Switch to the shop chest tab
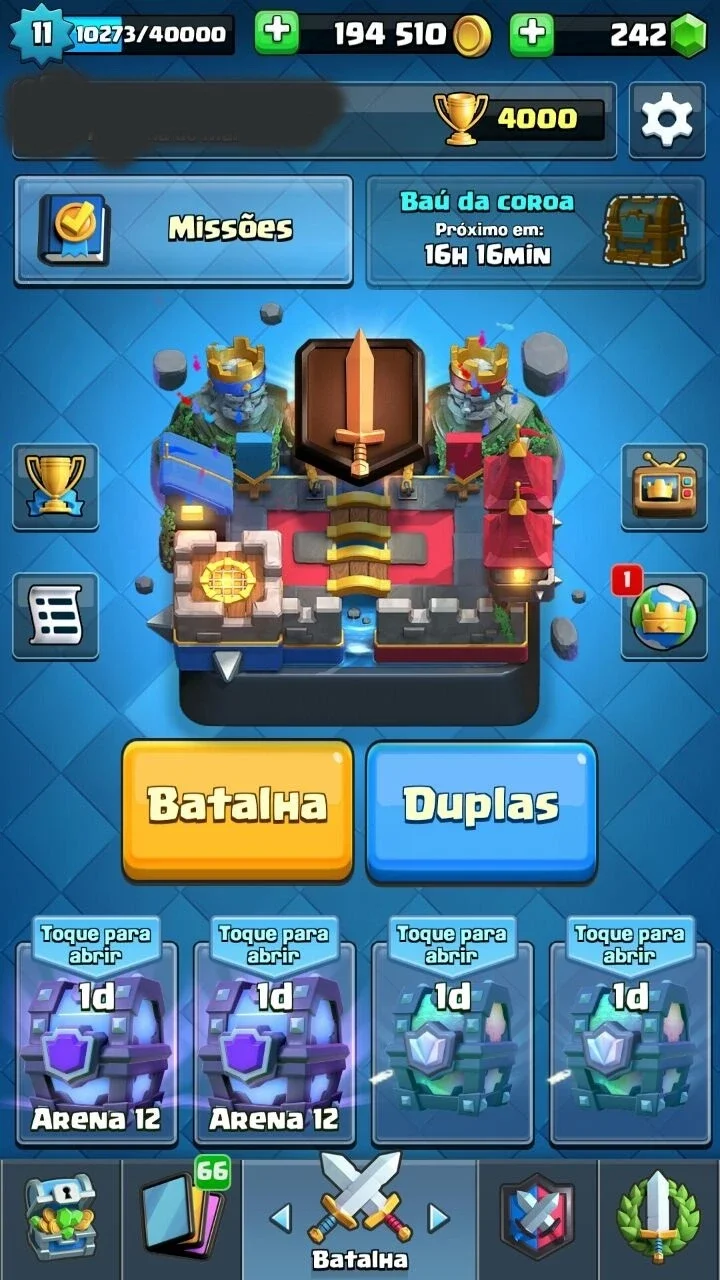The height and width of the screenshot is (1280, 720). pos(60,1218)
